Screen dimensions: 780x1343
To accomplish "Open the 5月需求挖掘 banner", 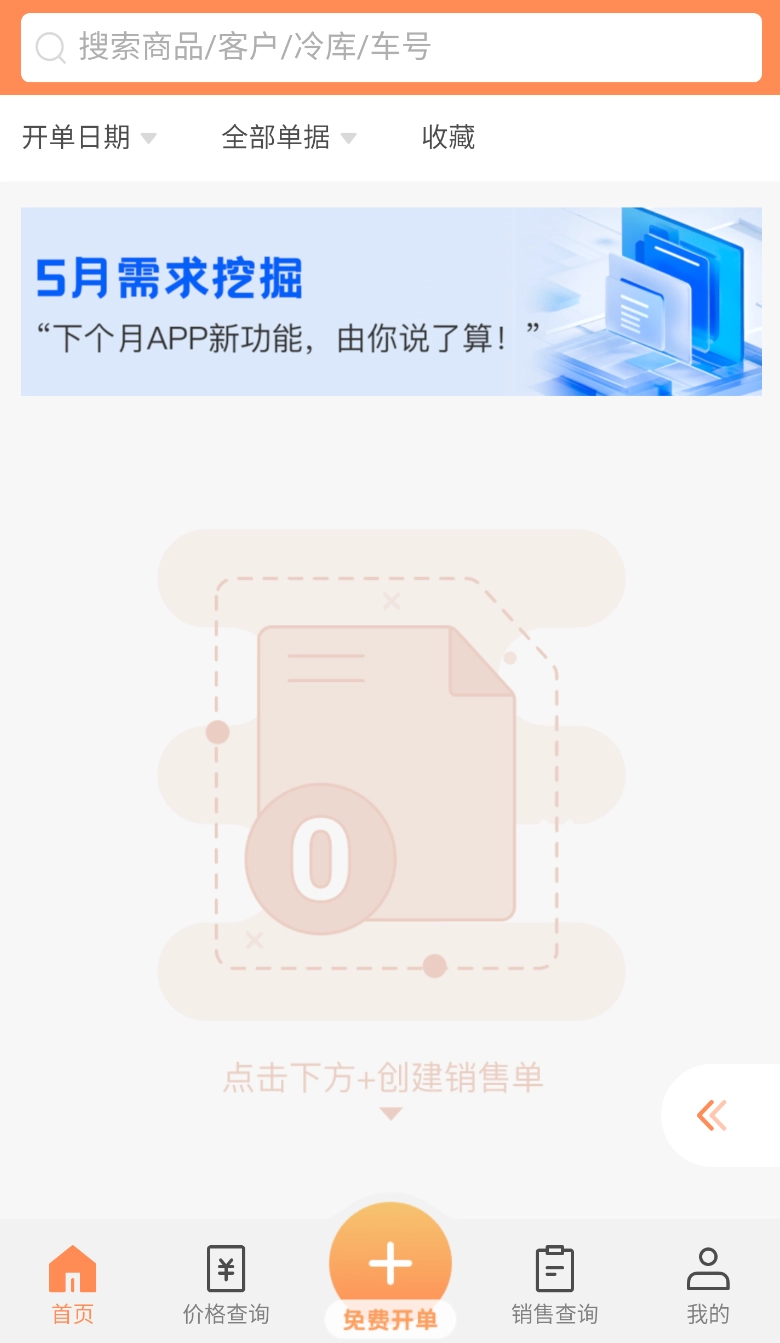I will click(390, 301).
